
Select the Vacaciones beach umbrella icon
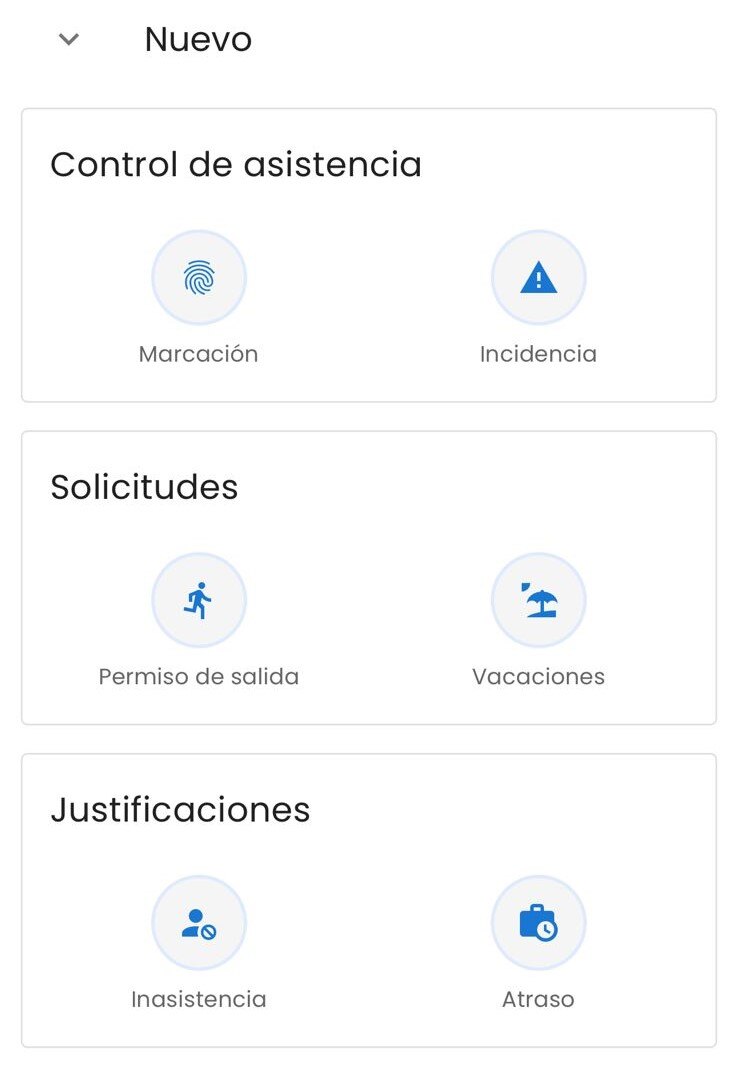[539, 600]
